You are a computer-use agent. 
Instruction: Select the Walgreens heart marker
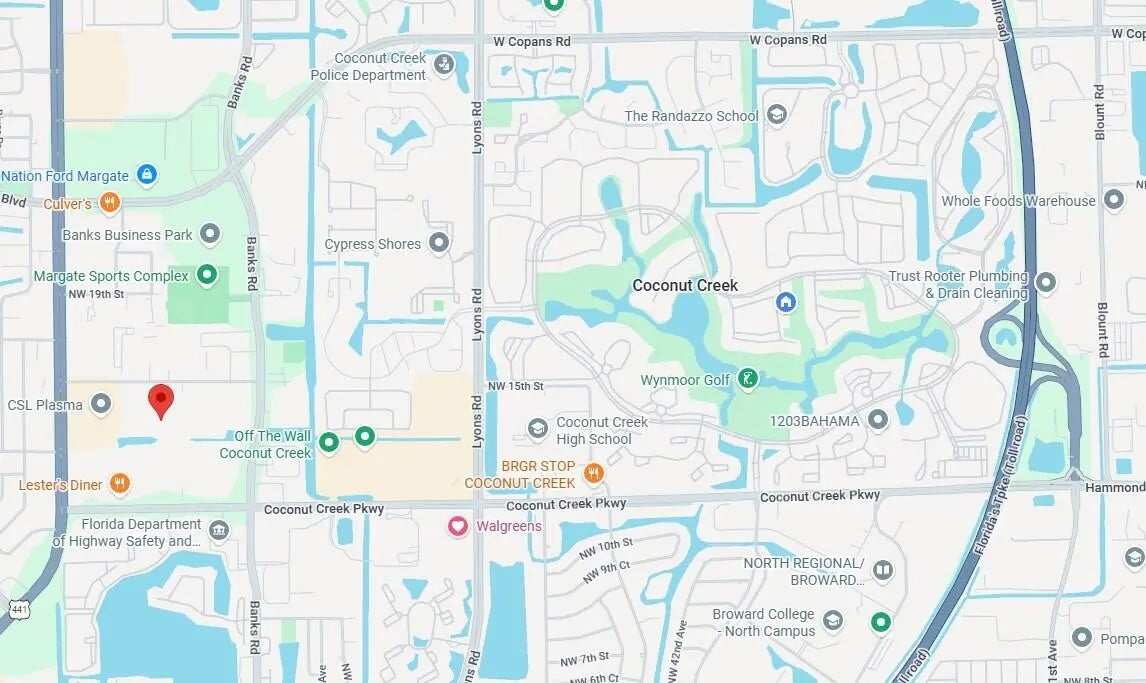(458, 526)
